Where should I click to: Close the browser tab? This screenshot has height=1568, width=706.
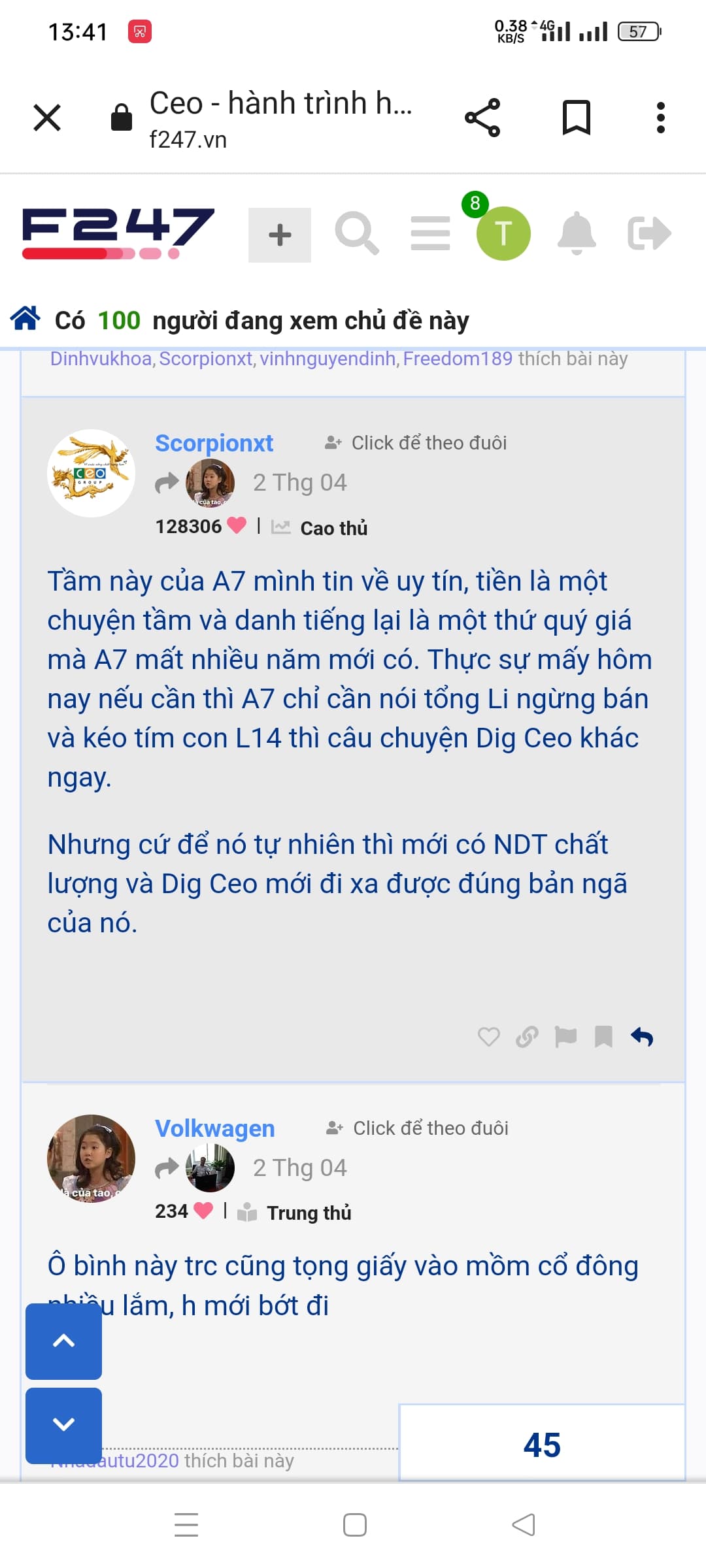(47, 118)
